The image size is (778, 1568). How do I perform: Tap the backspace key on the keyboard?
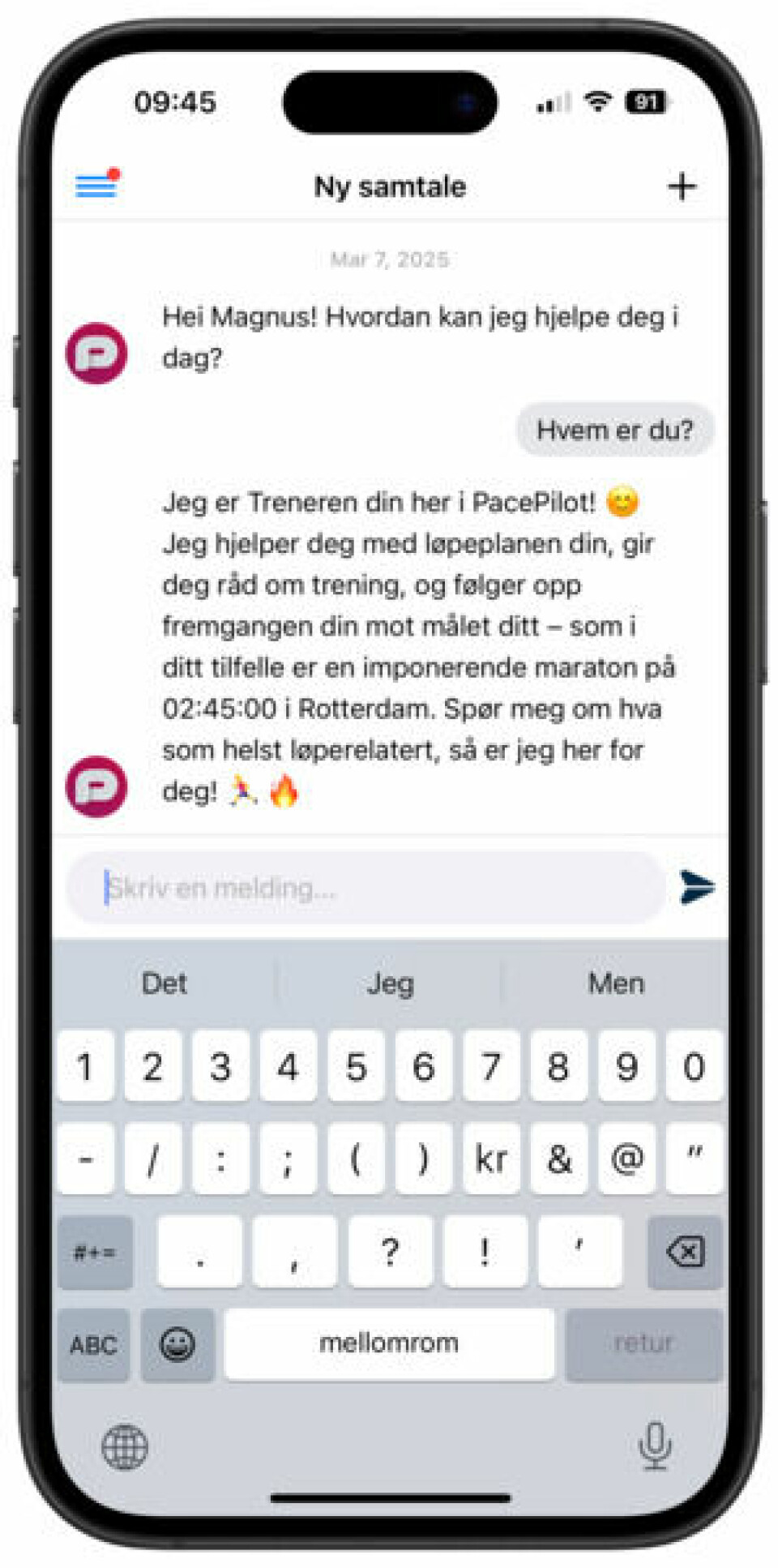(684, 1252)
